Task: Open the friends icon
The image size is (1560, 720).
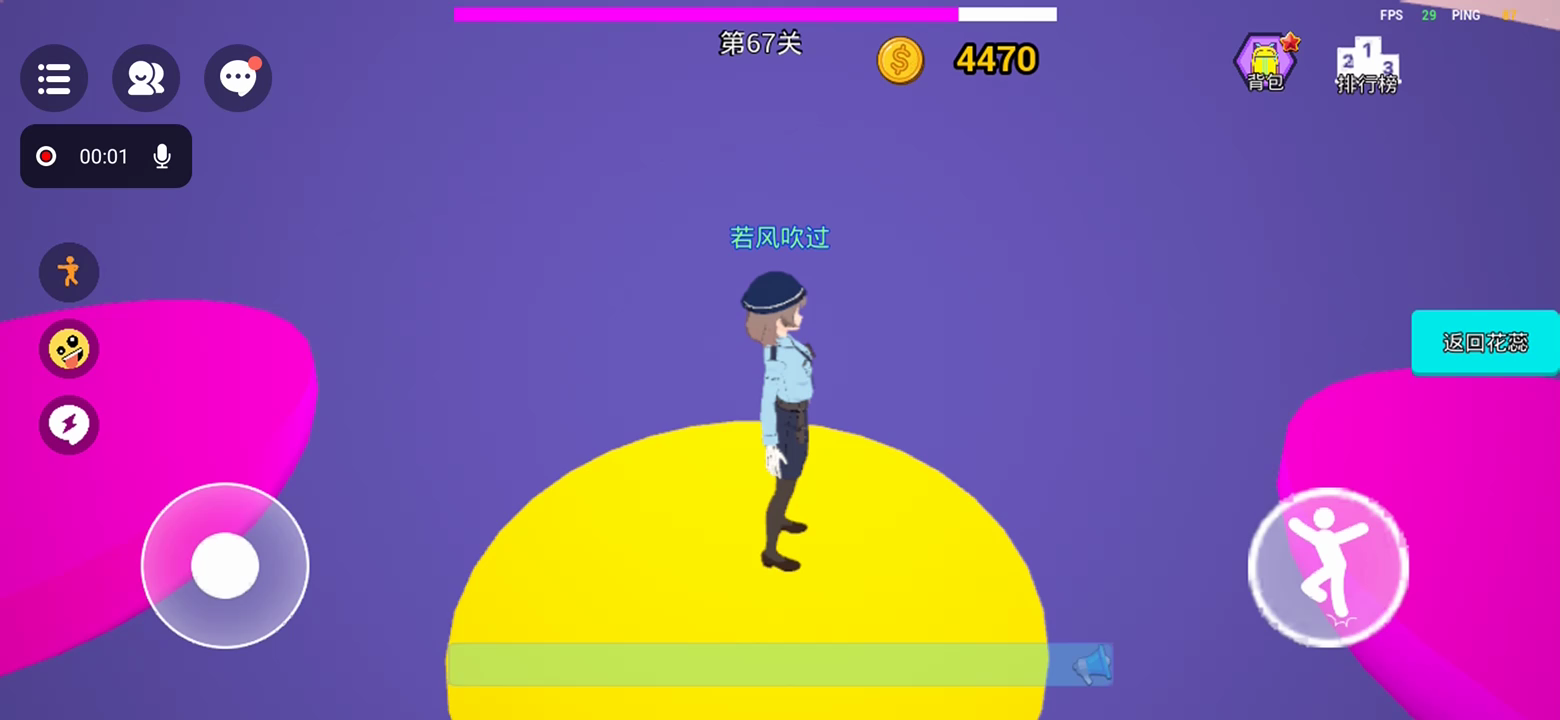Action: point(146,78)
